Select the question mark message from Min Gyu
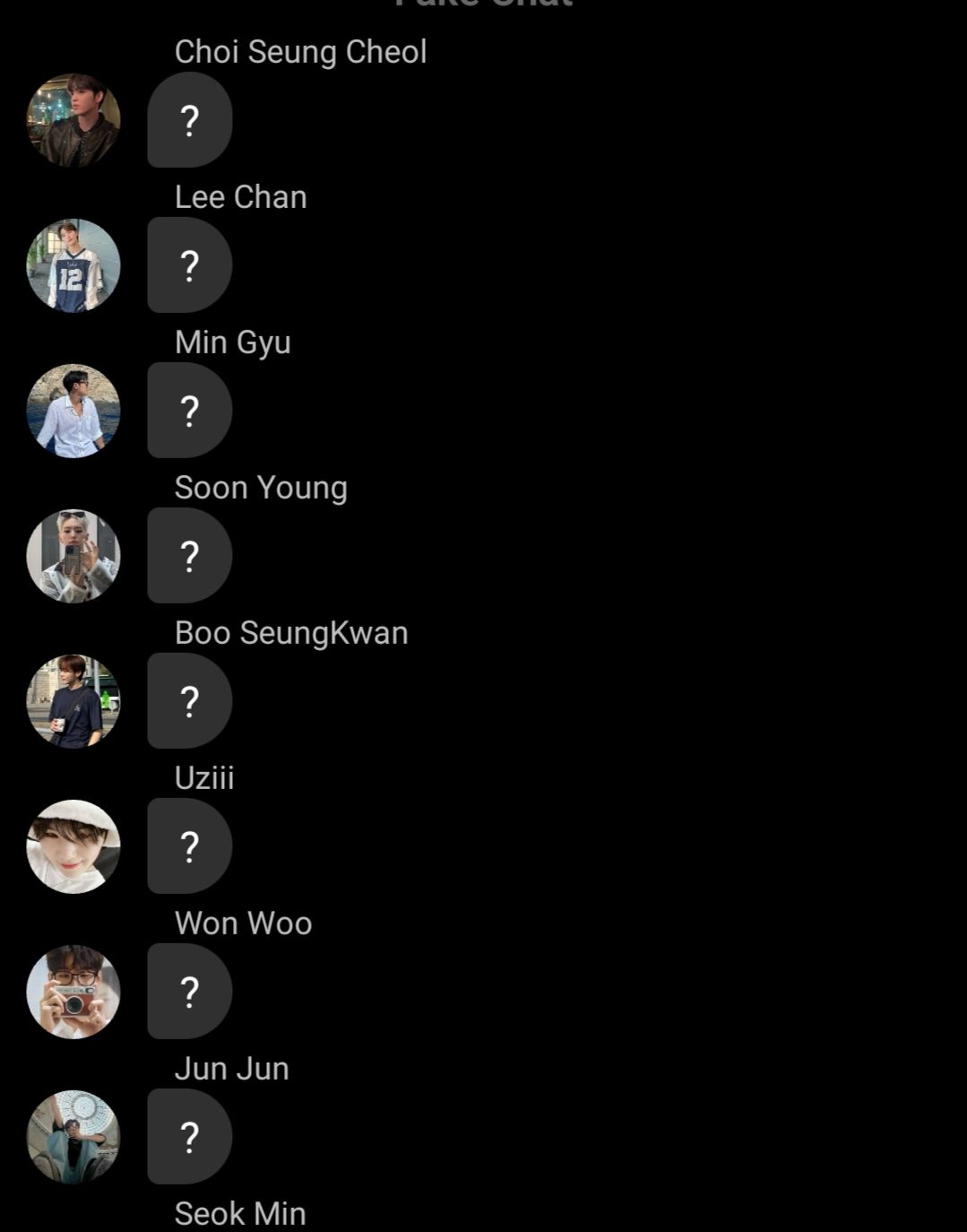 point(189,411)
